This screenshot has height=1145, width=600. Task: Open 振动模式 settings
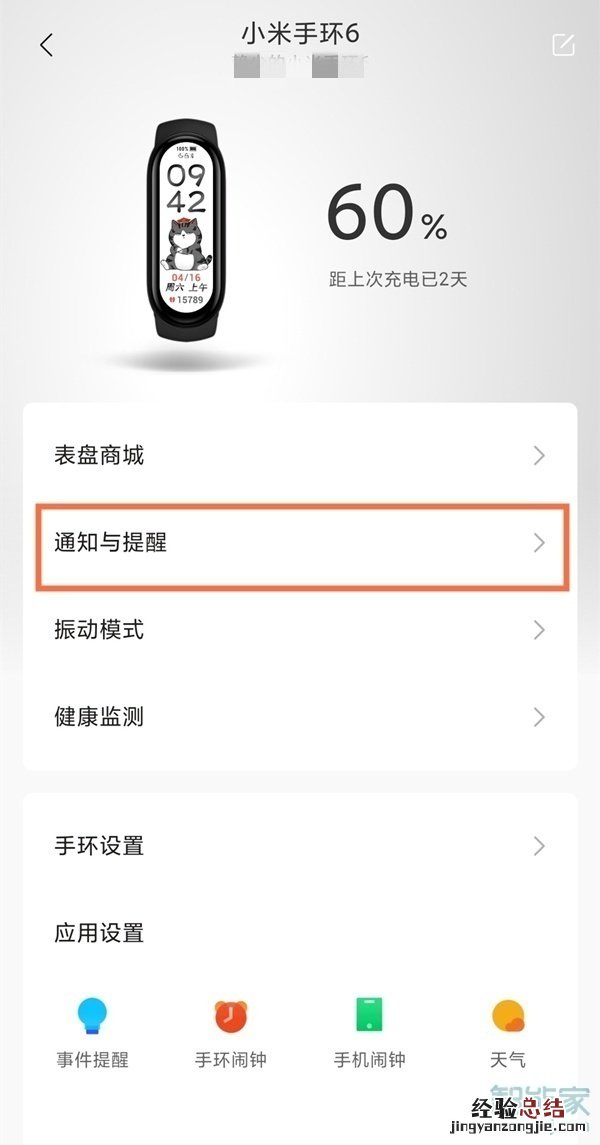tap(300, 630)
